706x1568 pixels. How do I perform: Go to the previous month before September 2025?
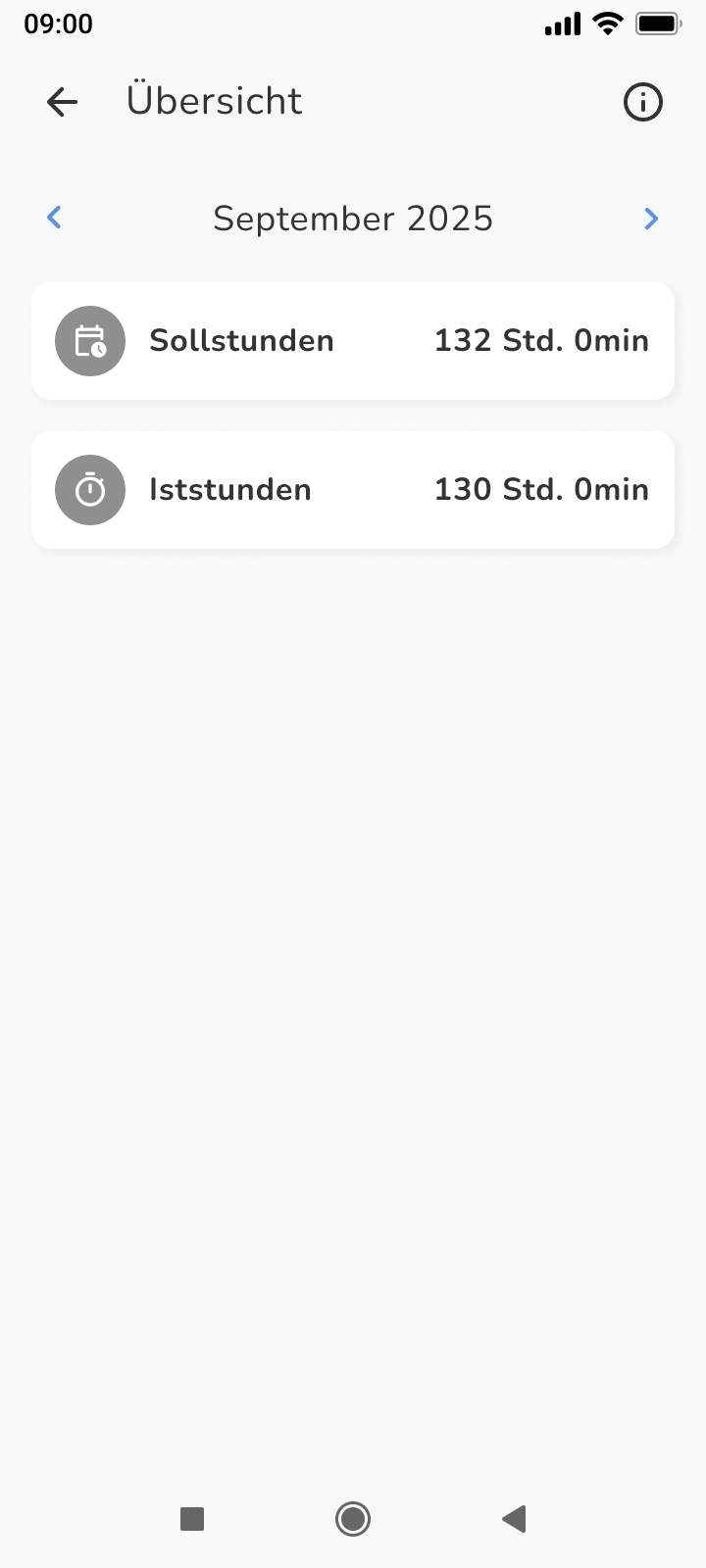tap(55, 218)
